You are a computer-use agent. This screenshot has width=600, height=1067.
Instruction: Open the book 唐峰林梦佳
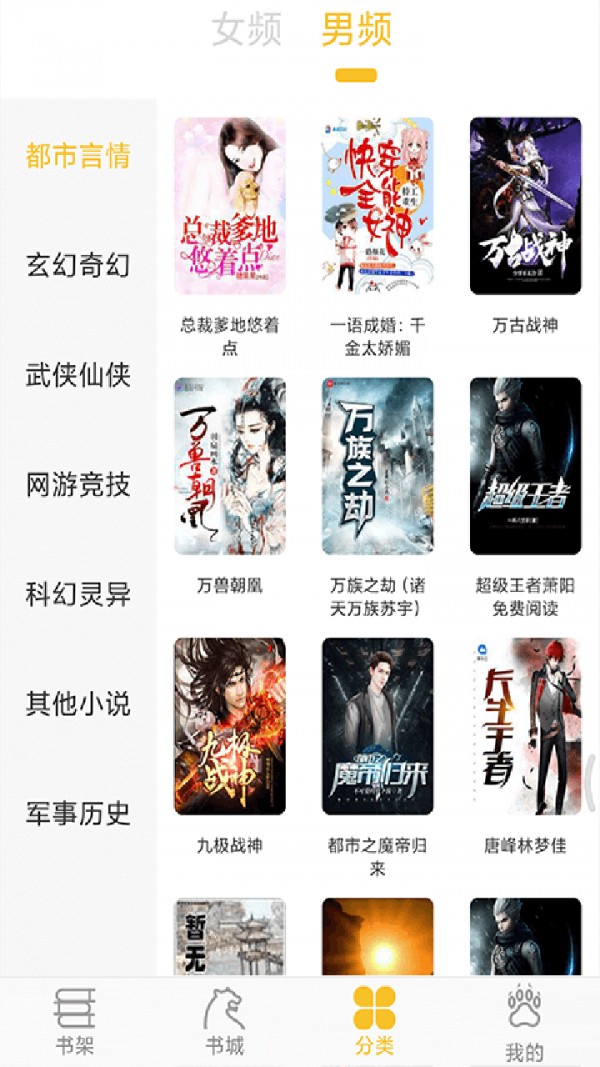click(x=525, y=726)
